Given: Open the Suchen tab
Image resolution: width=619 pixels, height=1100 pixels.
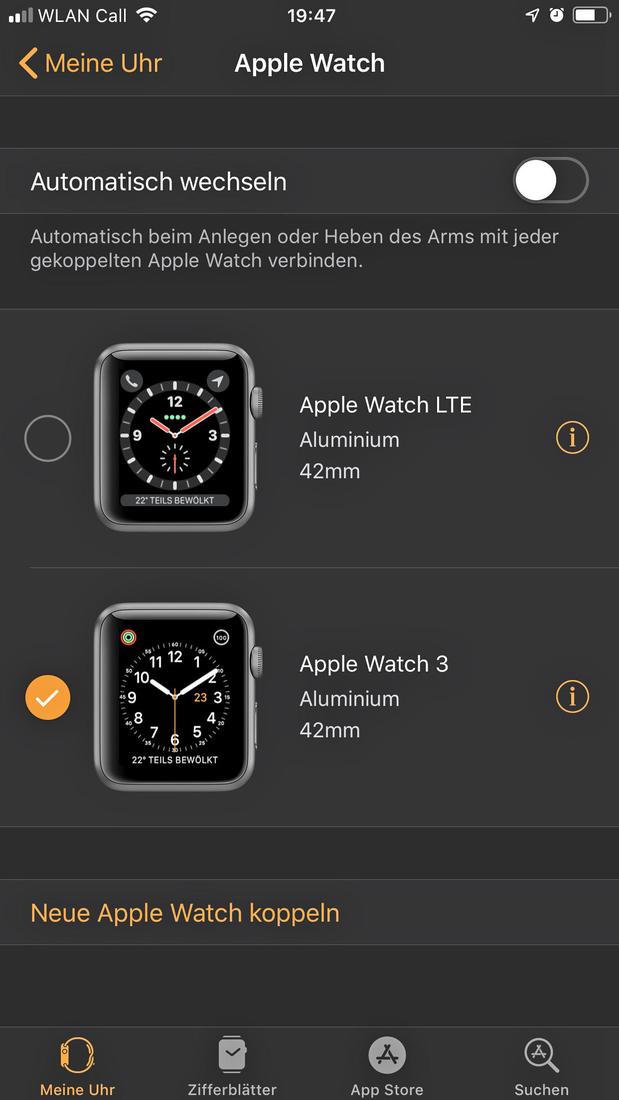Looking at the screenshot, I should coord(541,1066).
